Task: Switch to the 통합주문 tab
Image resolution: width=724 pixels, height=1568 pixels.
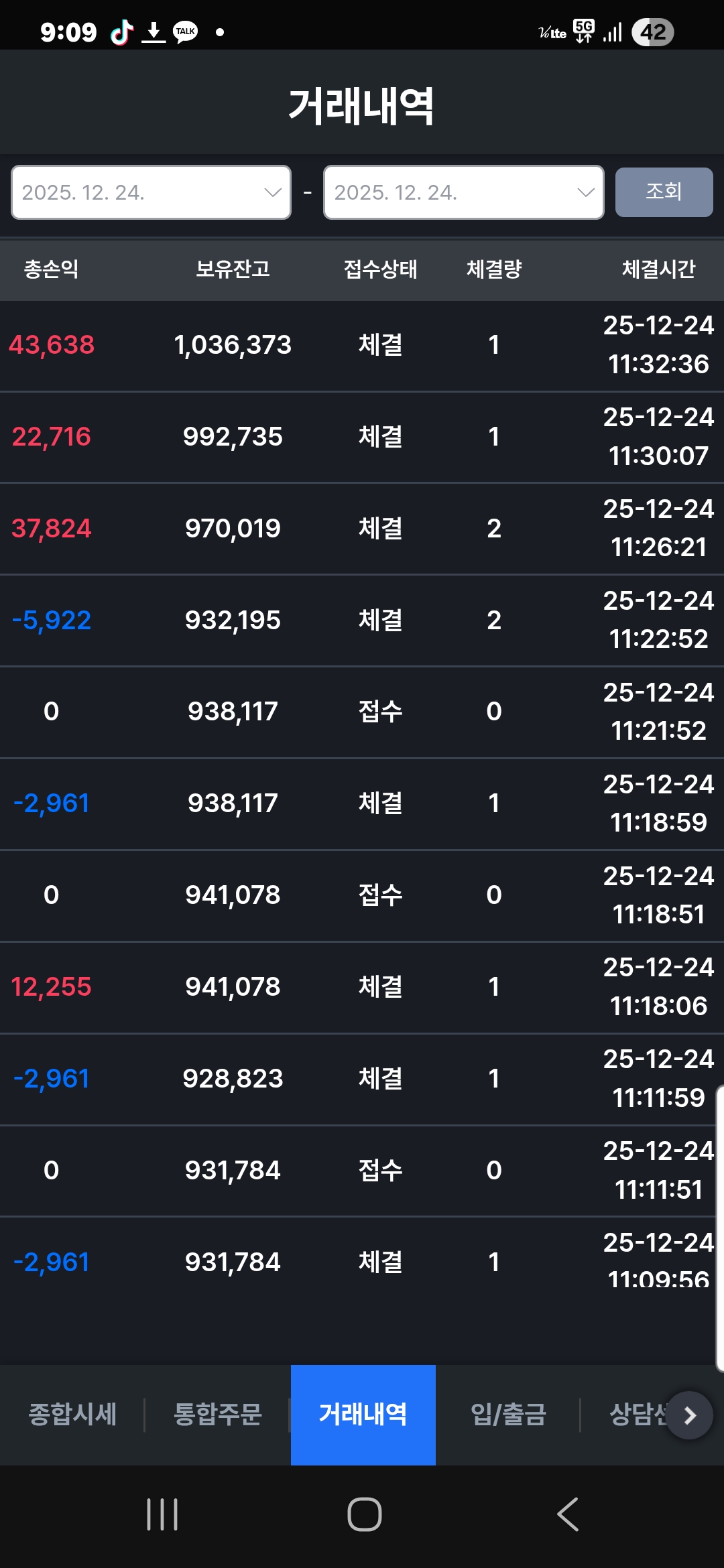Action: tap(217, 1415)
